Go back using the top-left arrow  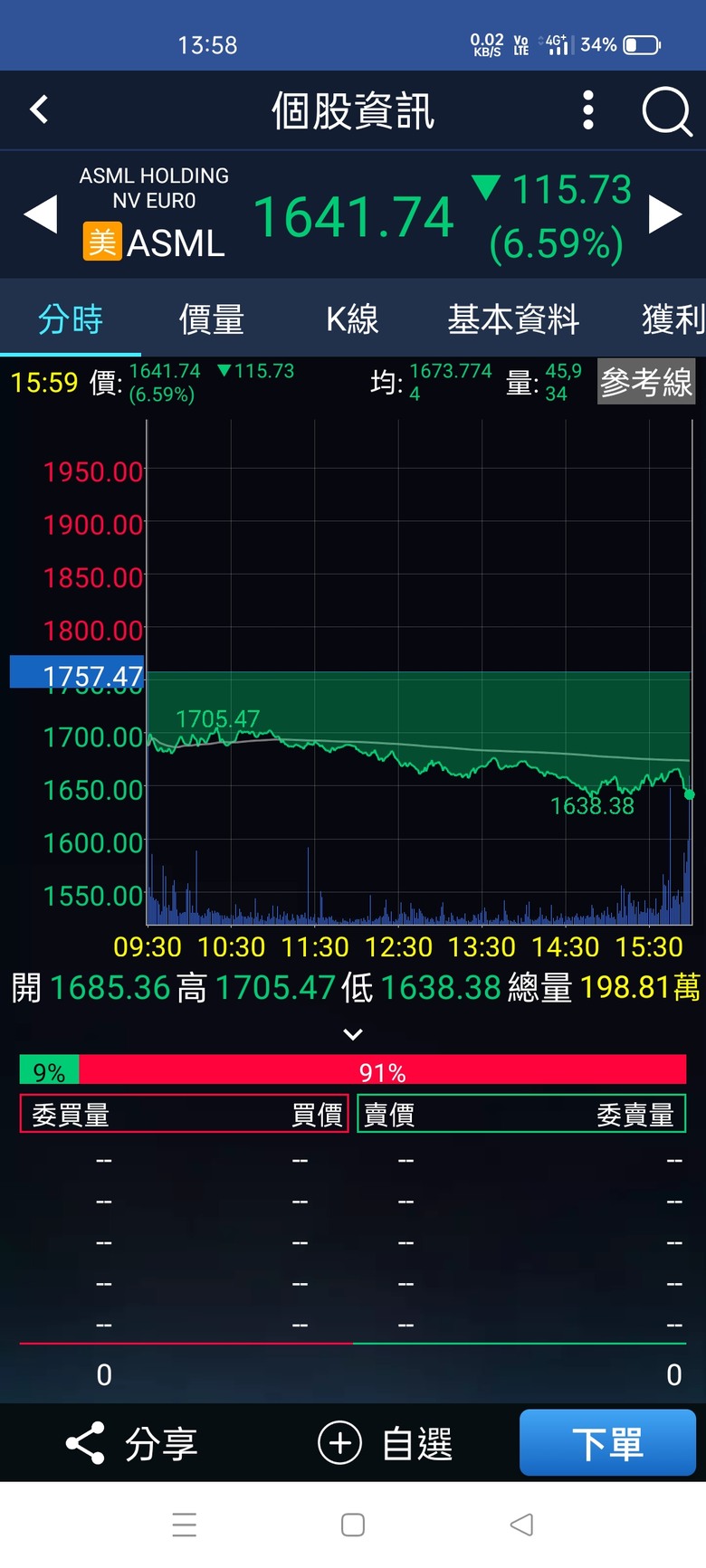39,110
